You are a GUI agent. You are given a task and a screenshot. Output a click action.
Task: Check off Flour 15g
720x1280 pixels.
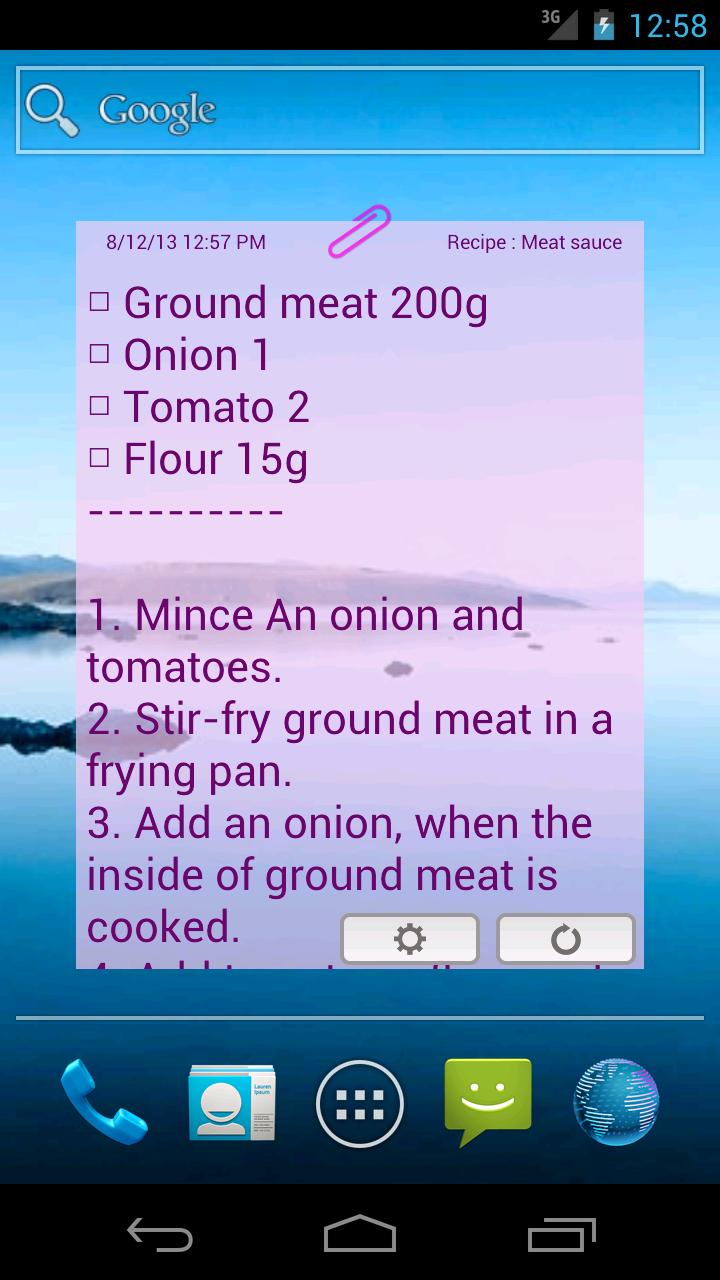click(x=99, y=458)
